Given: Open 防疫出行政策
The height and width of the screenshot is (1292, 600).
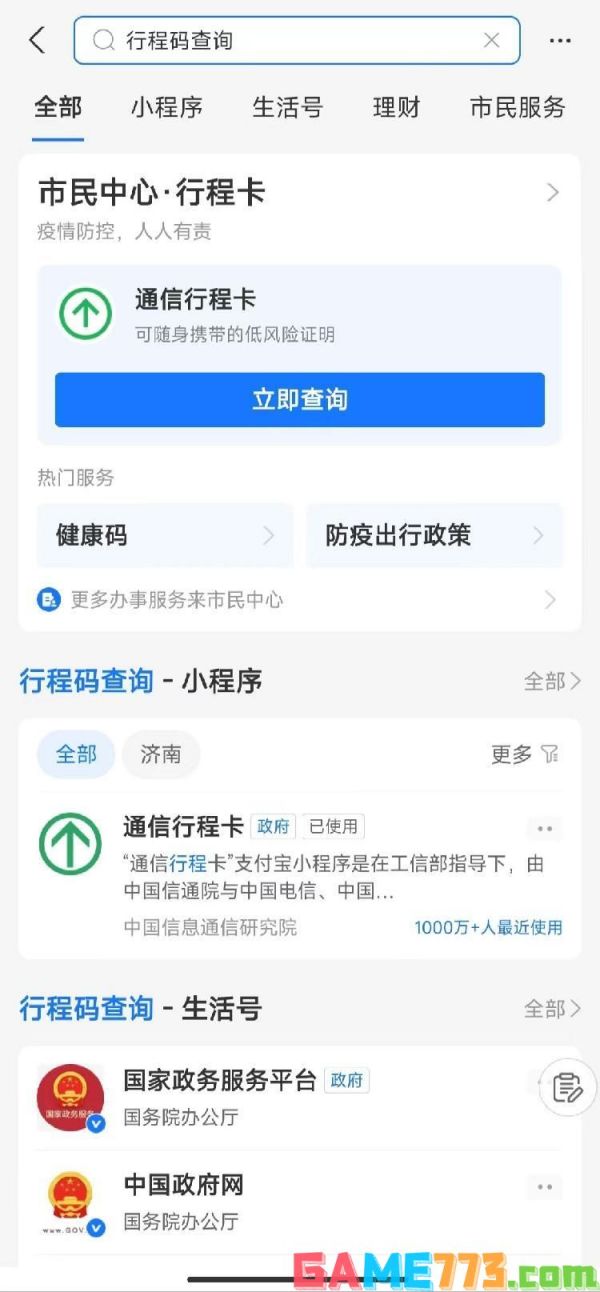Looking at the screenshot, I should 434,536.
